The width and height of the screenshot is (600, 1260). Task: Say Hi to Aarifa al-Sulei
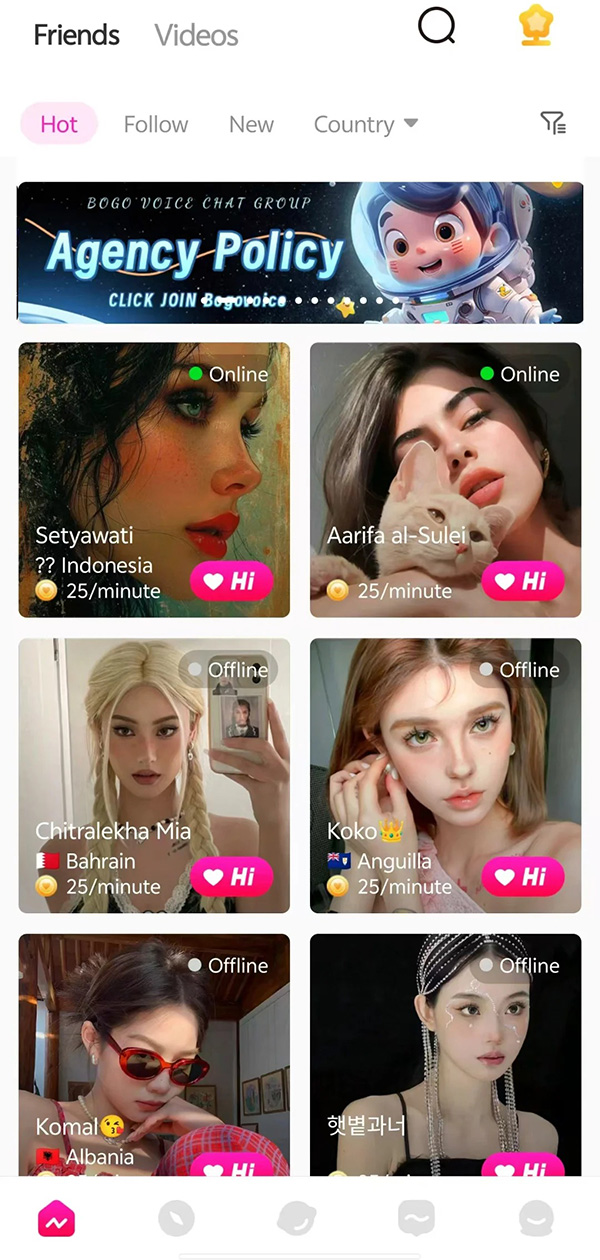(522, 581)
